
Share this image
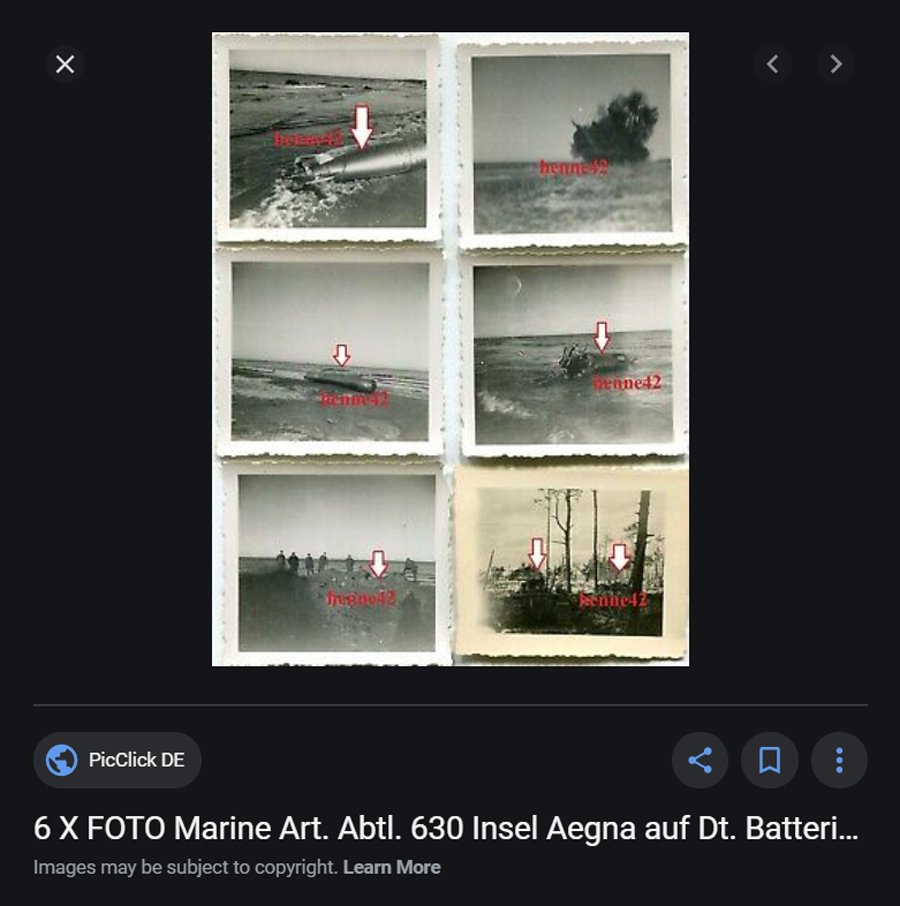coord(700,760)
